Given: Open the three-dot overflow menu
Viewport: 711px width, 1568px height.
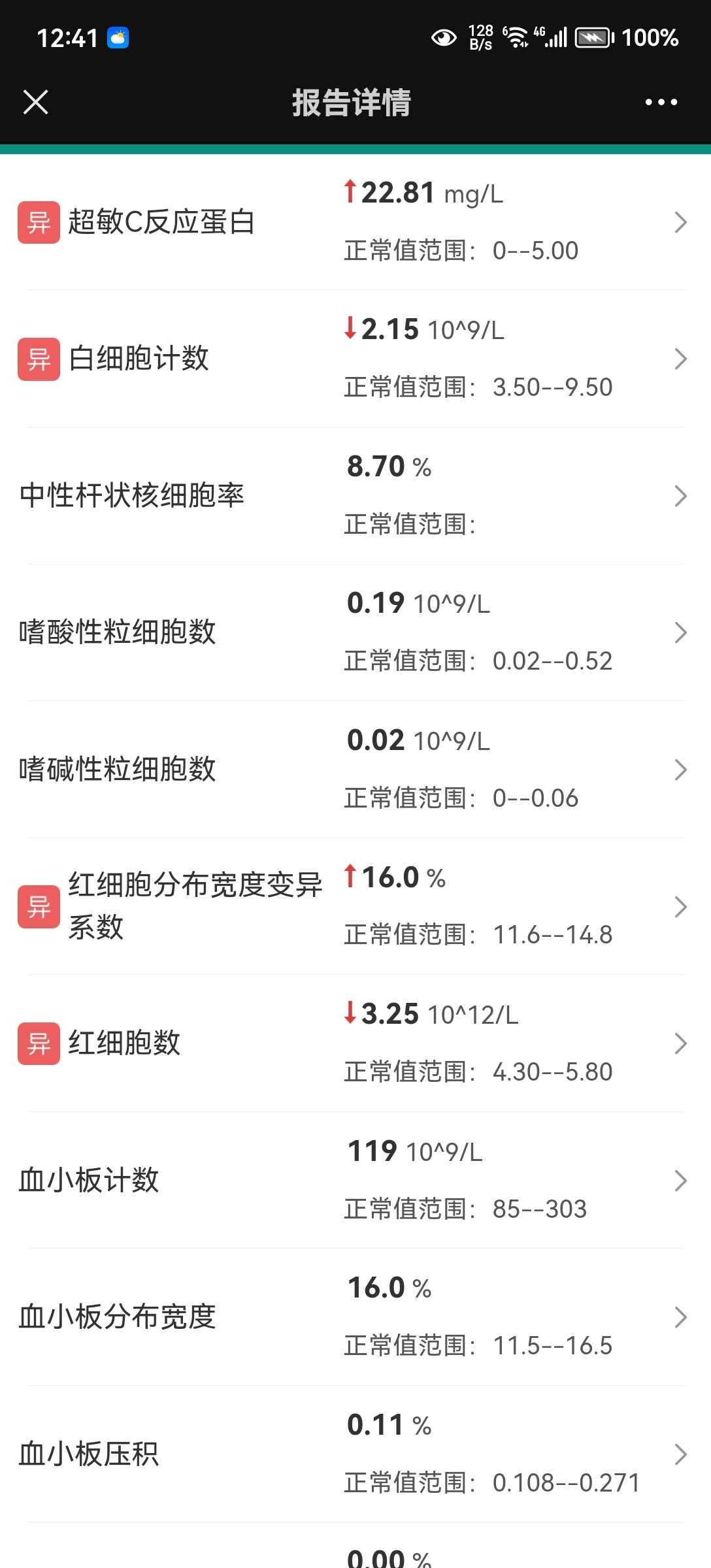Looking at the screenshot, I should tap(661, 102).
